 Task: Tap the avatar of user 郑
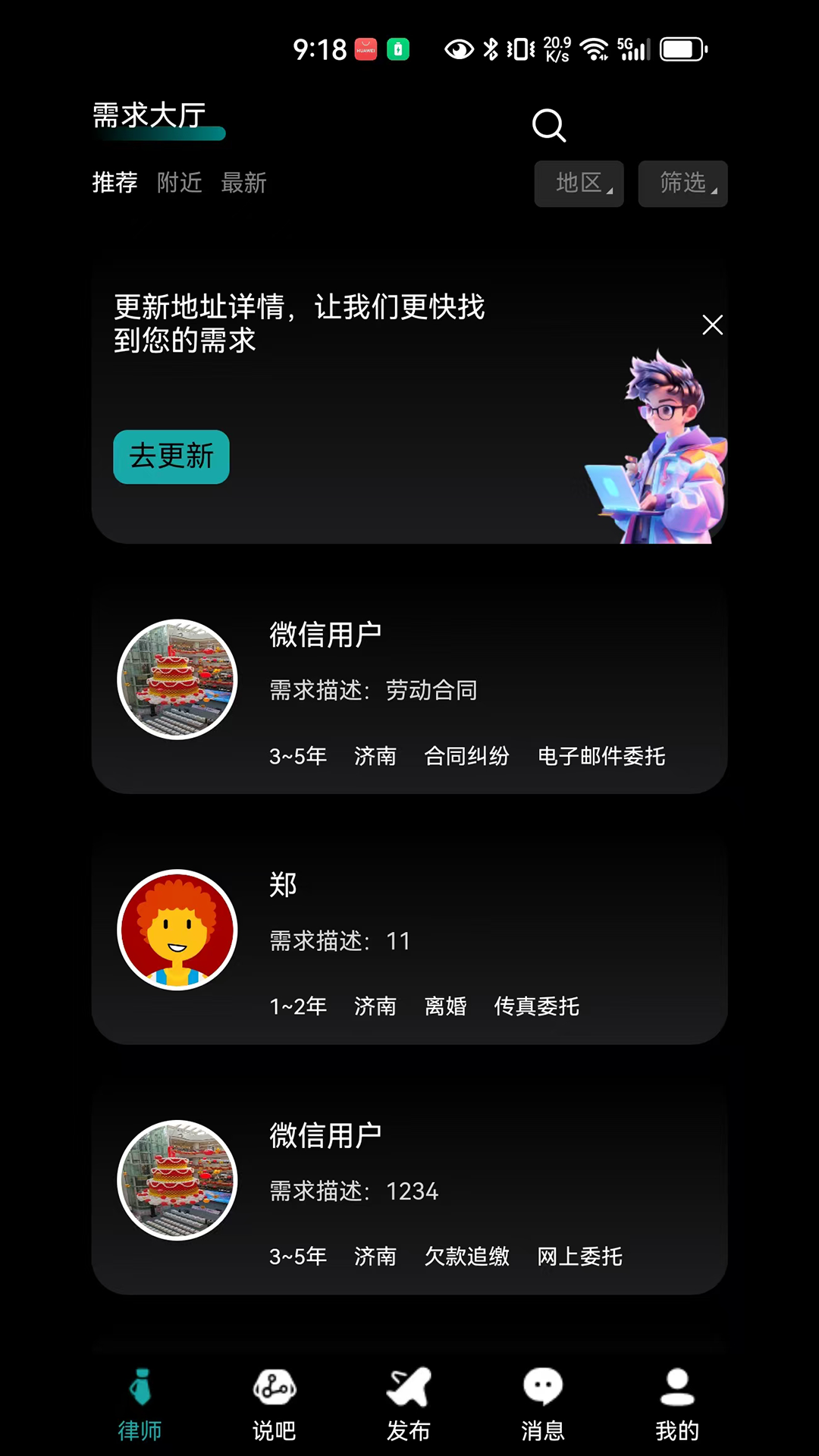coord(177,928)
